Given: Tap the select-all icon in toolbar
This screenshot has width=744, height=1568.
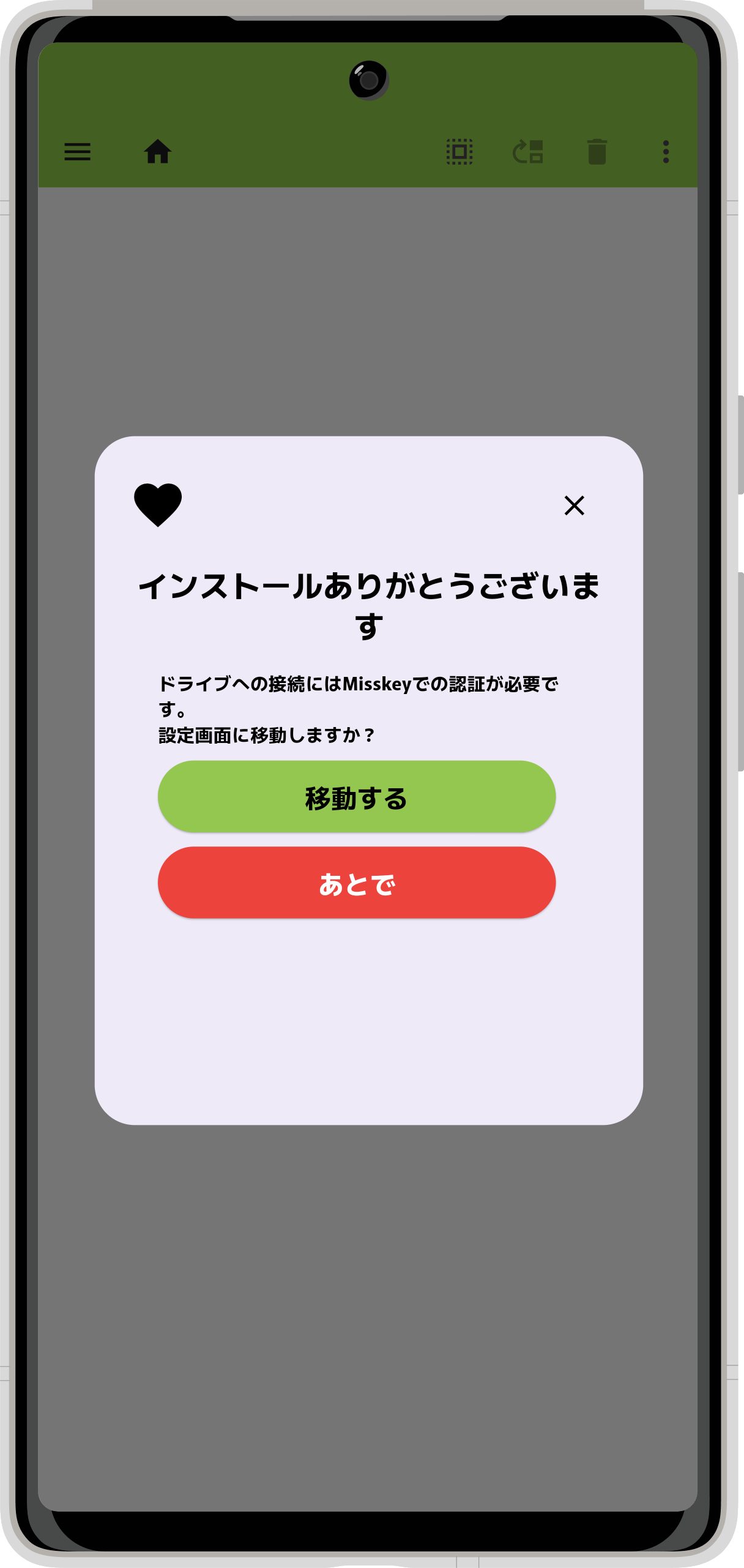Looking at the screenshot, I should (x=459, y=152).
